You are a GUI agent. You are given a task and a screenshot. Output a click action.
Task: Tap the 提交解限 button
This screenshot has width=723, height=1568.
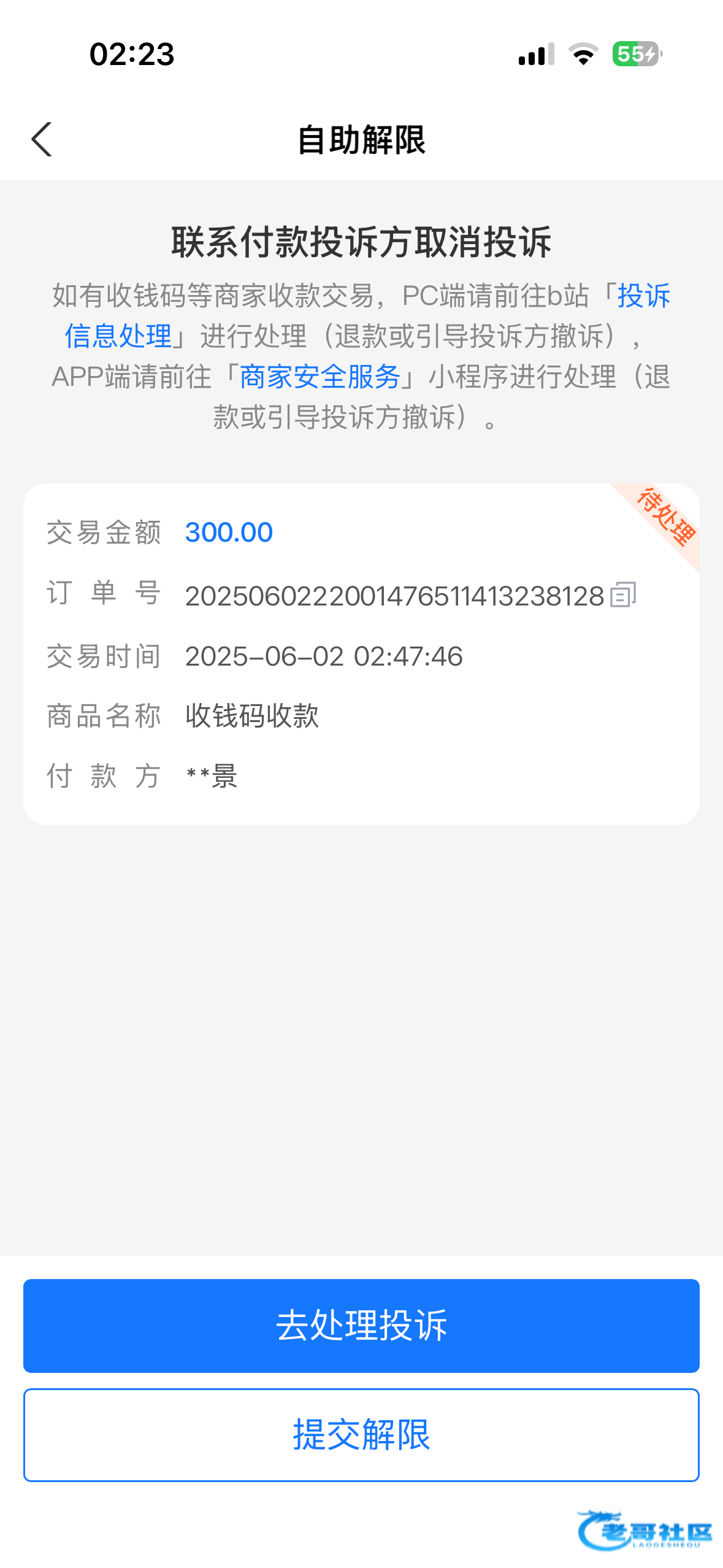(361, 1435)
